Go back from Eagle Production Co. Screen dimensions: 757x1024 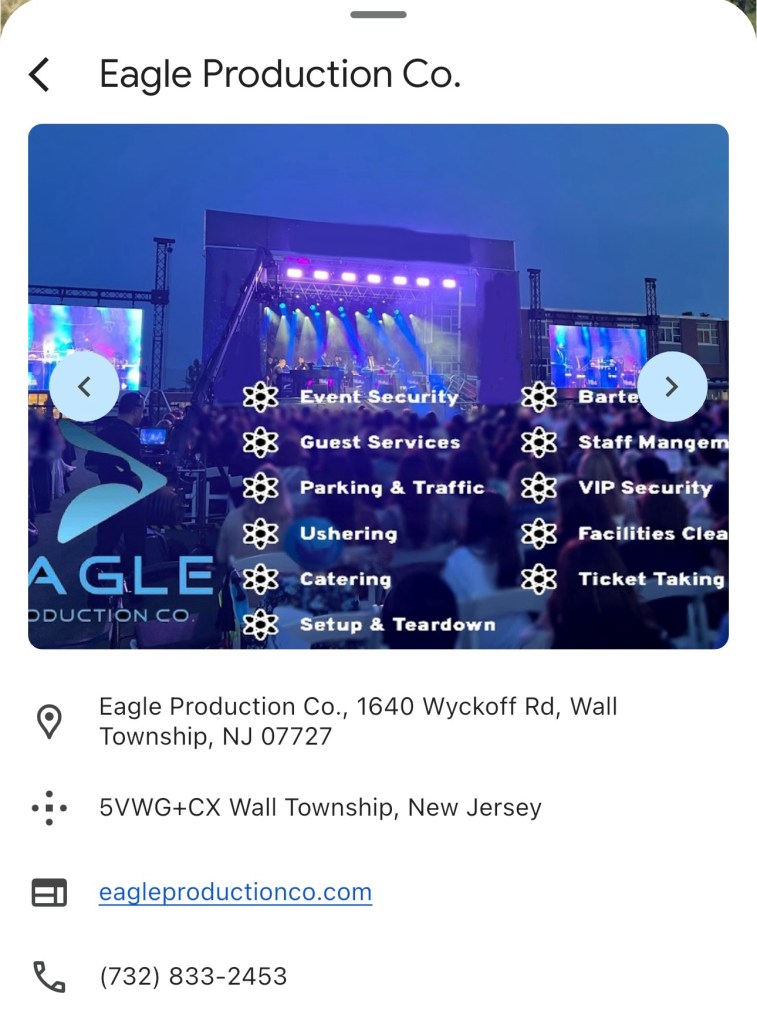(39, 75)
